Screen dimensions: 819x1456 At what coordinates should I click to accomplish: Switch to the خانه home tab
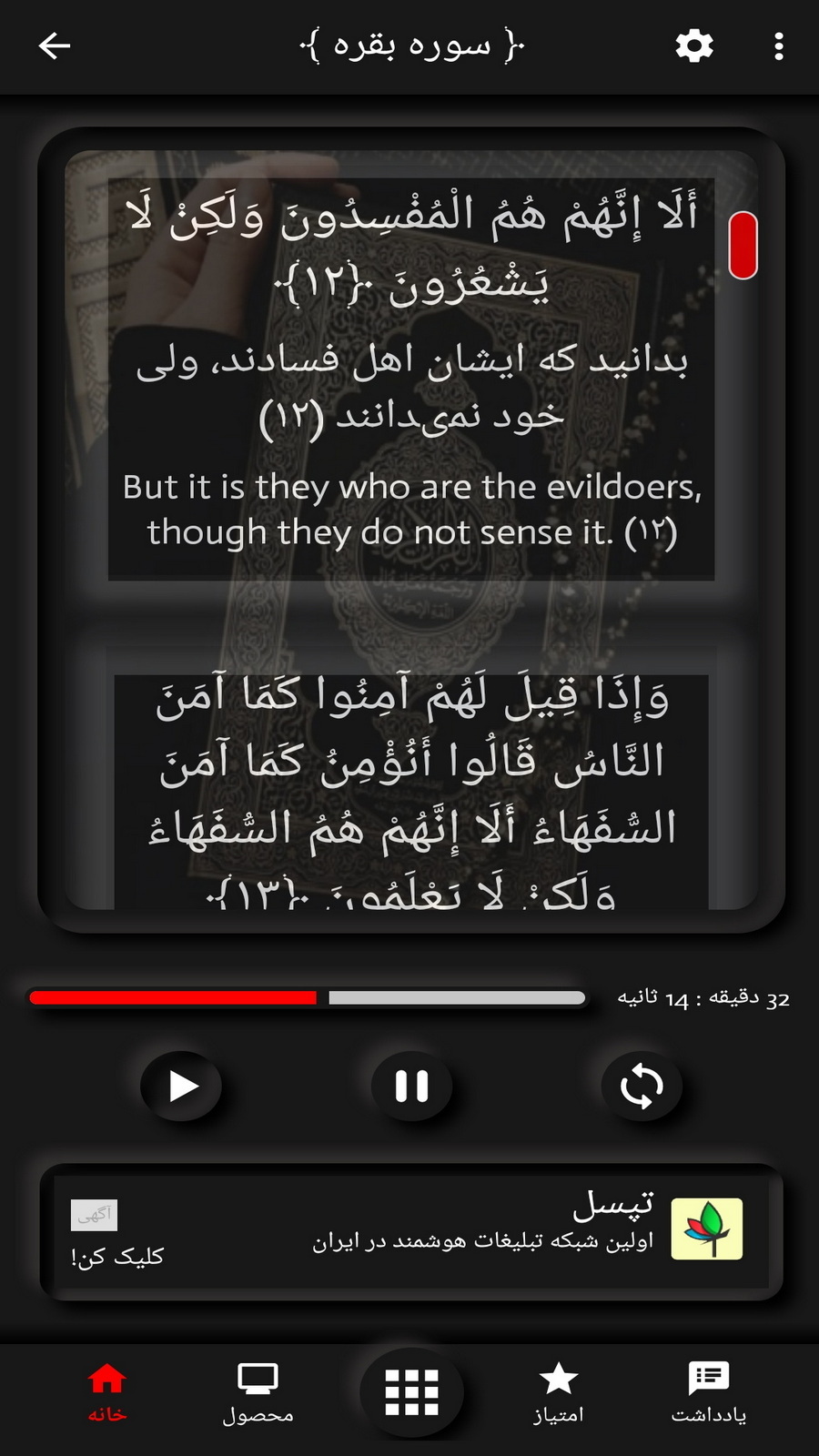(x=106, y=1392)
